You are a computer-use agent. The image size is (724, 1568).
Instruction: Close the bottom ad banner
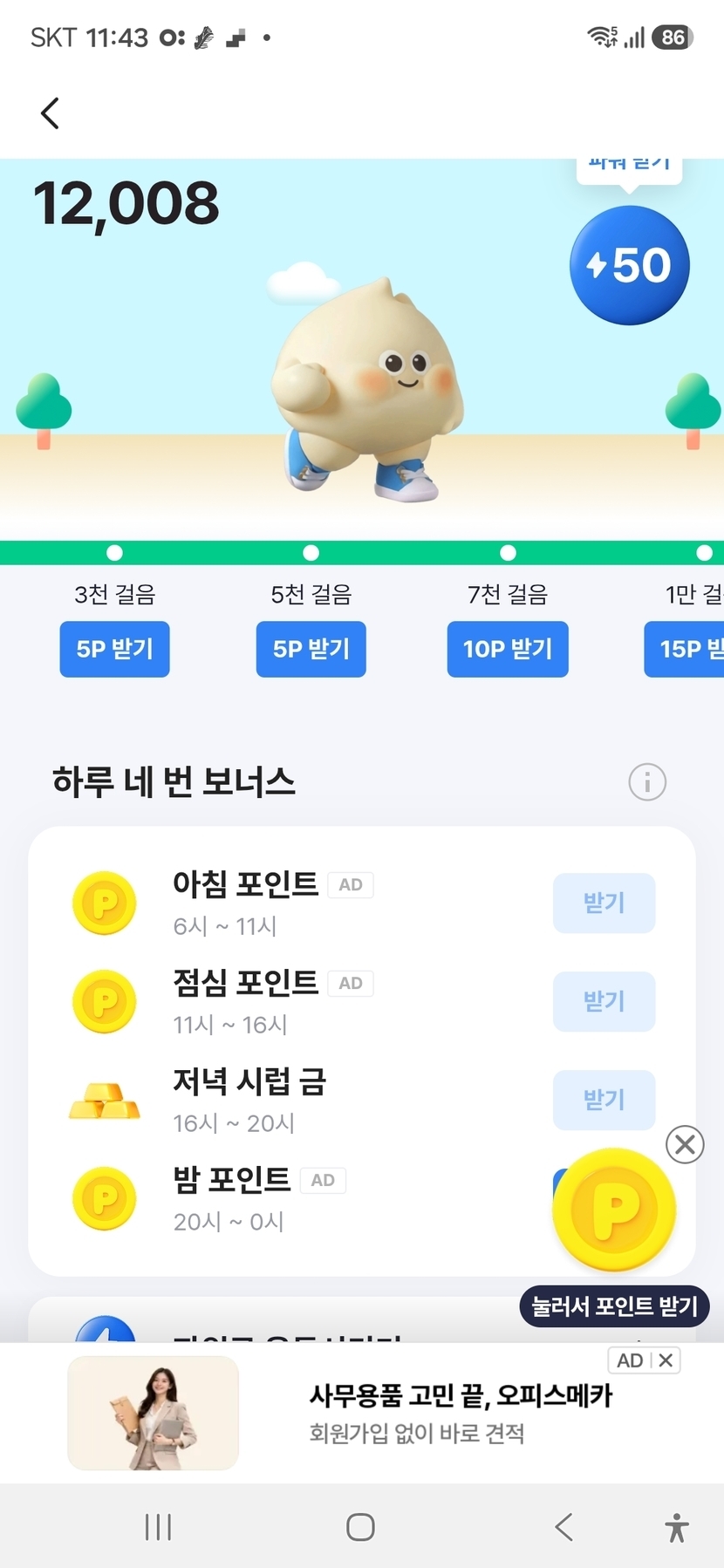(x=666, y=1360)
